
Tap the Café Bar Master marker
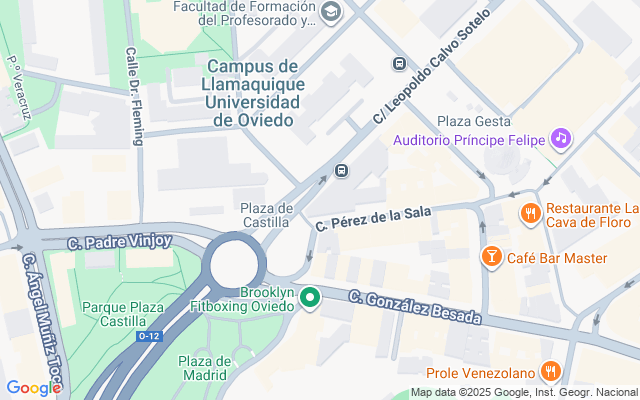coord(491,258)
